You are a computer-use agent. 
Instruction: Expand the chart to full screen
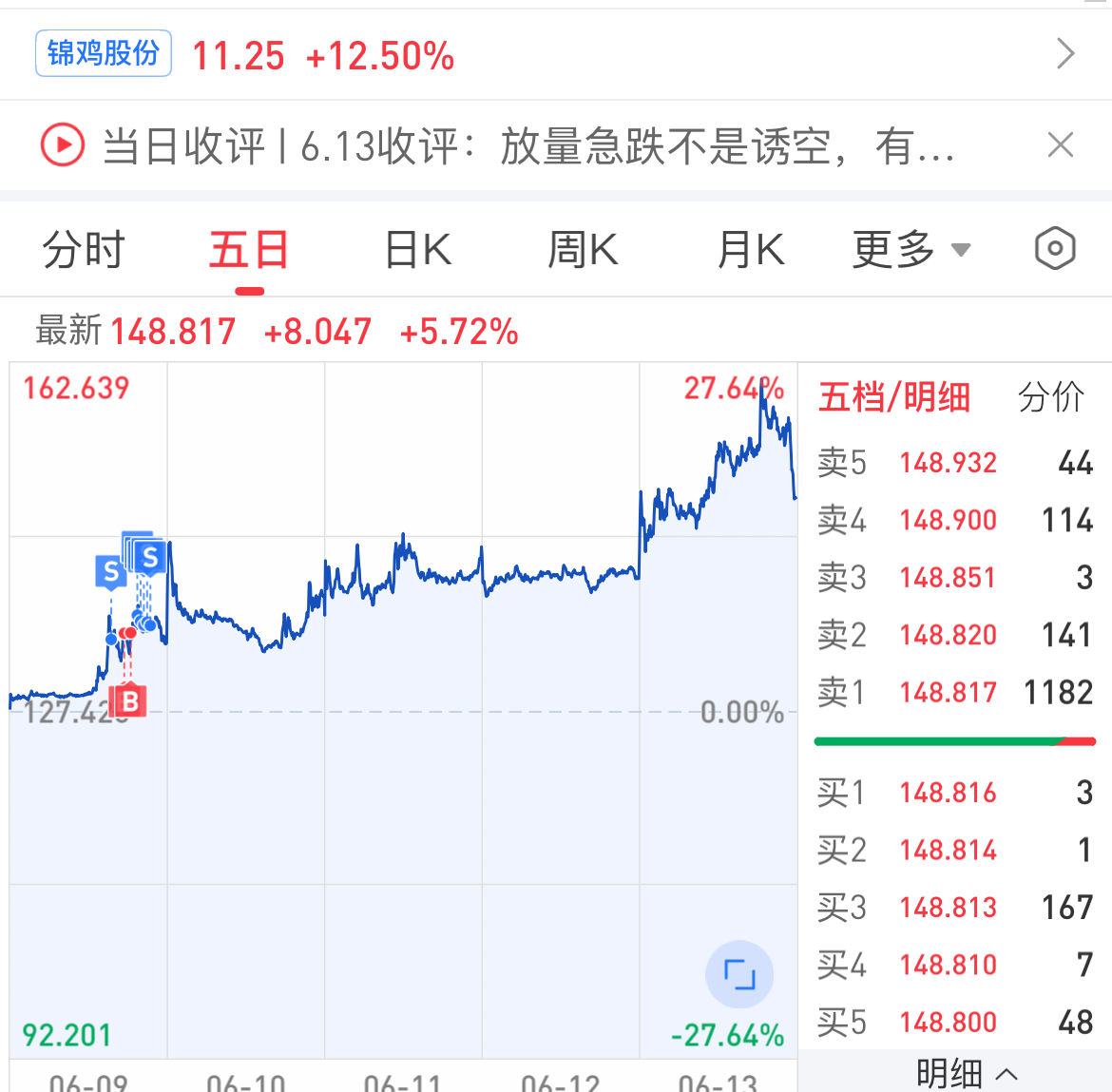point(739,975)
